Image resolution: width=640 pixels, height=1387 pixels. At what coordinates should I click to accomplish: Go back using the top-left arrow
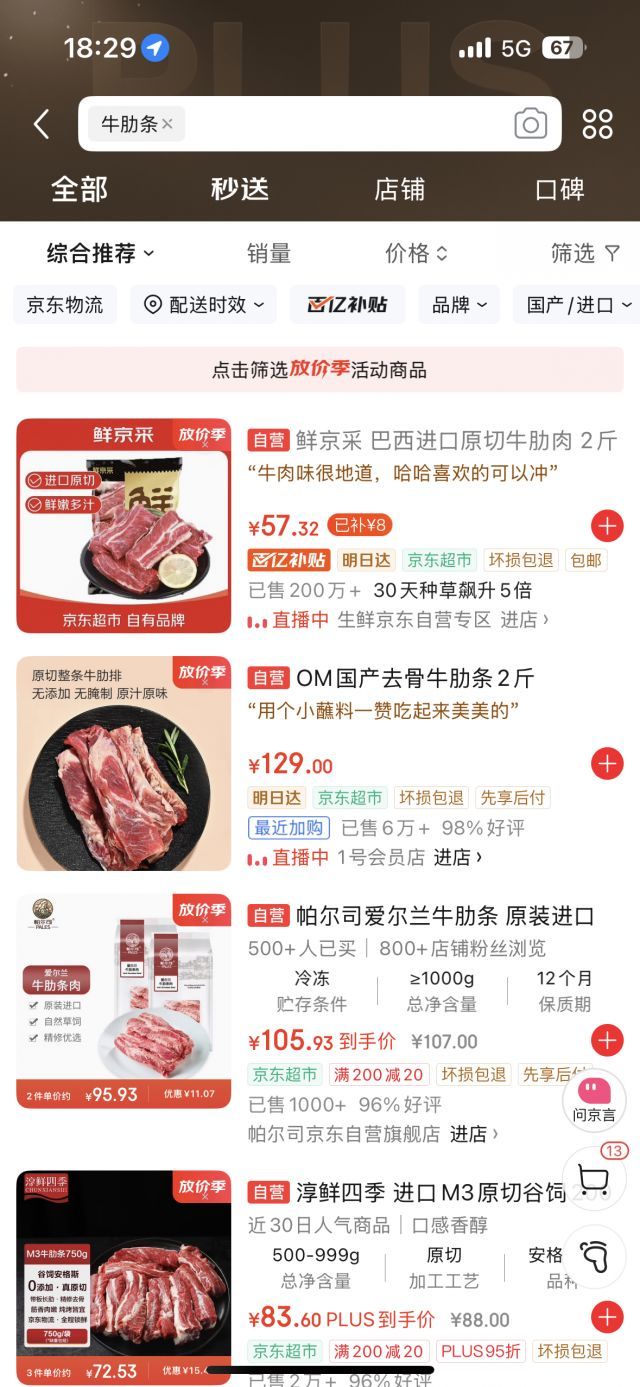(x=41, y=125)
